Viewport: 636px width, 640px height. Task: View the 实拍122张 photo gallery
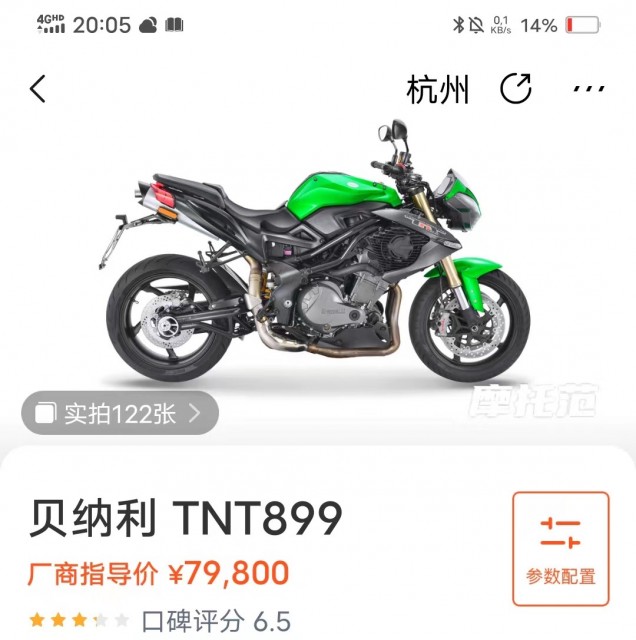[119, 412]
